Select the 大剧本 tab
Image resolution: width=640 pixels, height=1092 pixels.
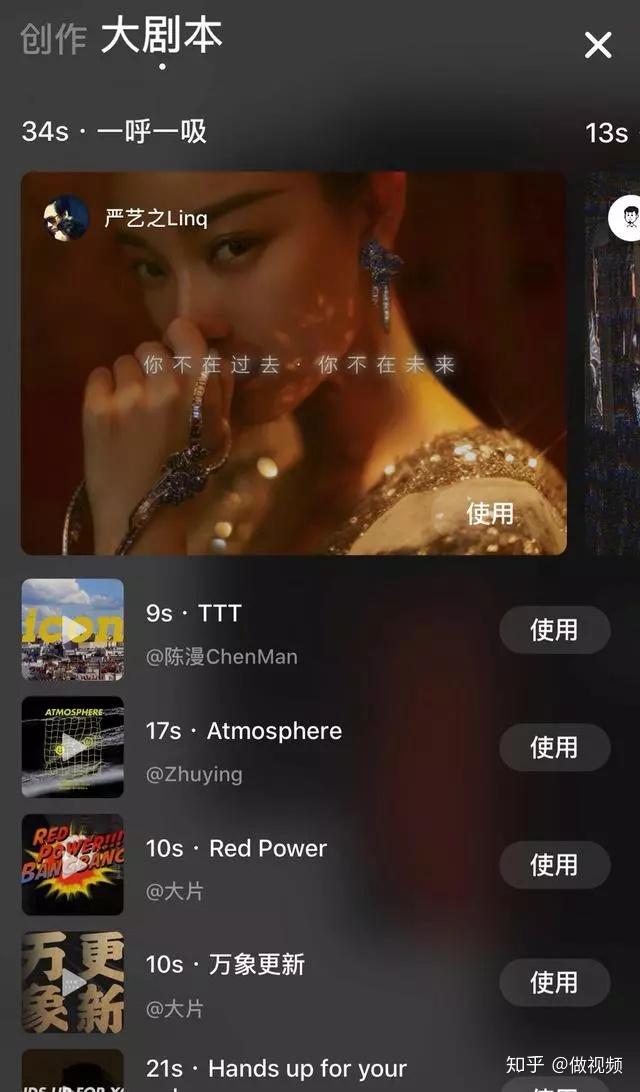[x=161, y=37]
